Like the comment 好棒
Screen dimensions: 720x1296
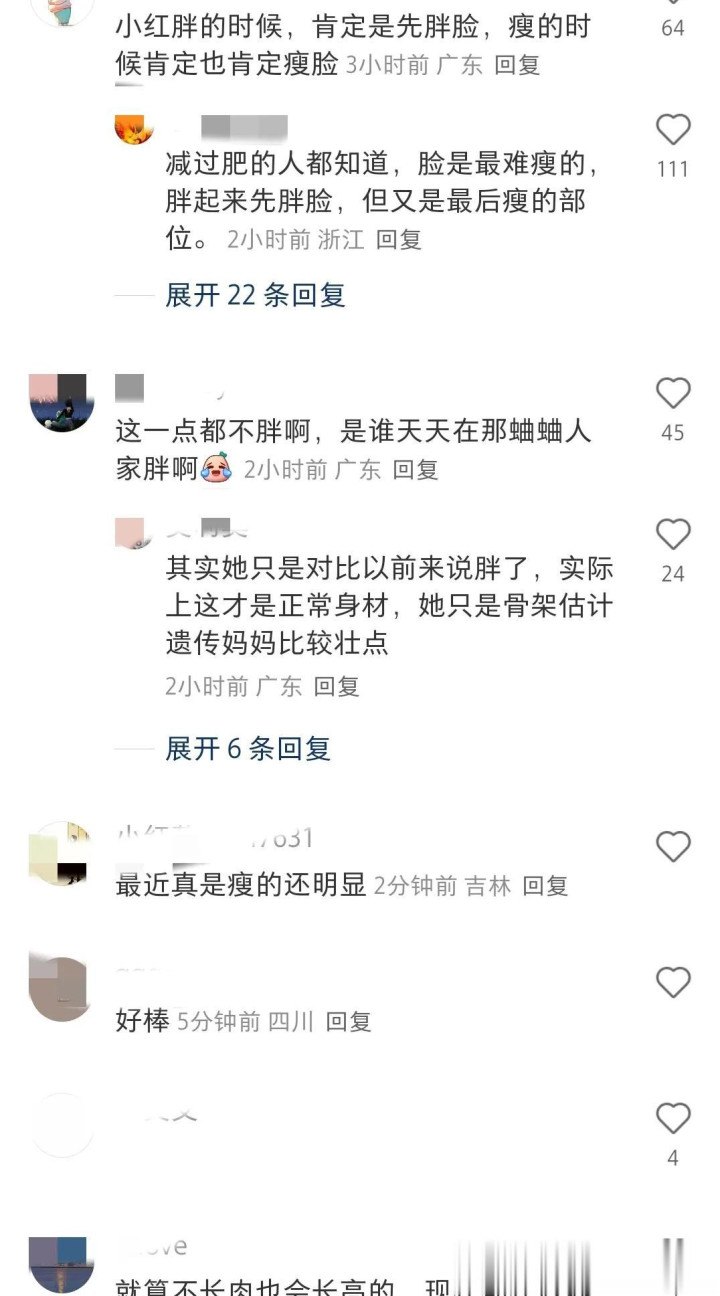[673, 983]
